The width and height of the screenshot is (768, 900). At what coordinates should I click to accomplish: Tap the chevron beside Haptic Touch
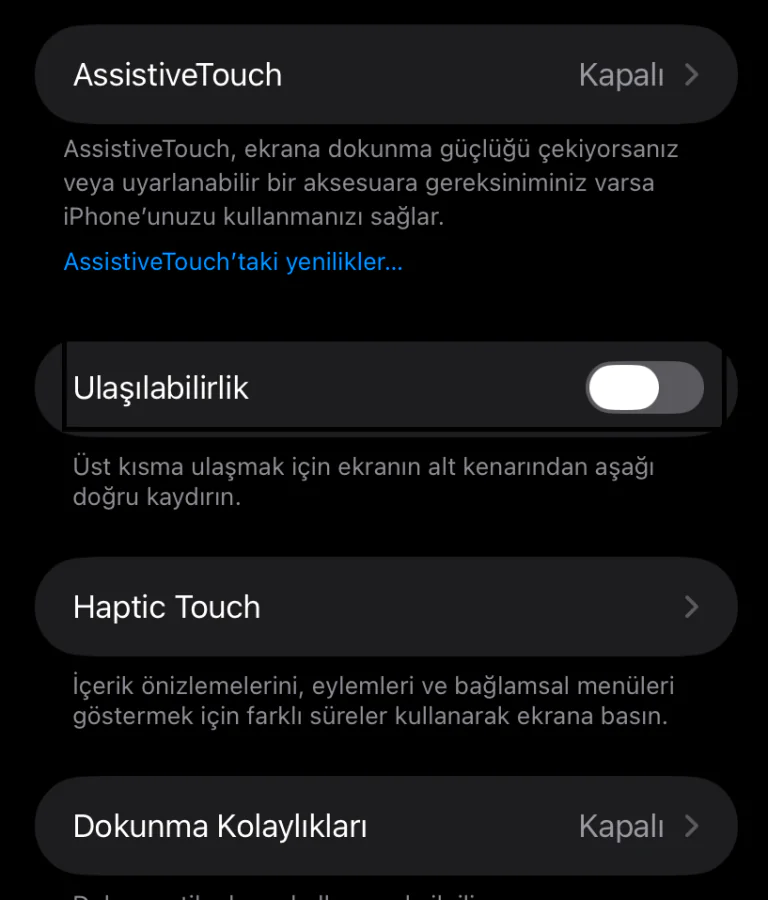(x=691, y=606)
